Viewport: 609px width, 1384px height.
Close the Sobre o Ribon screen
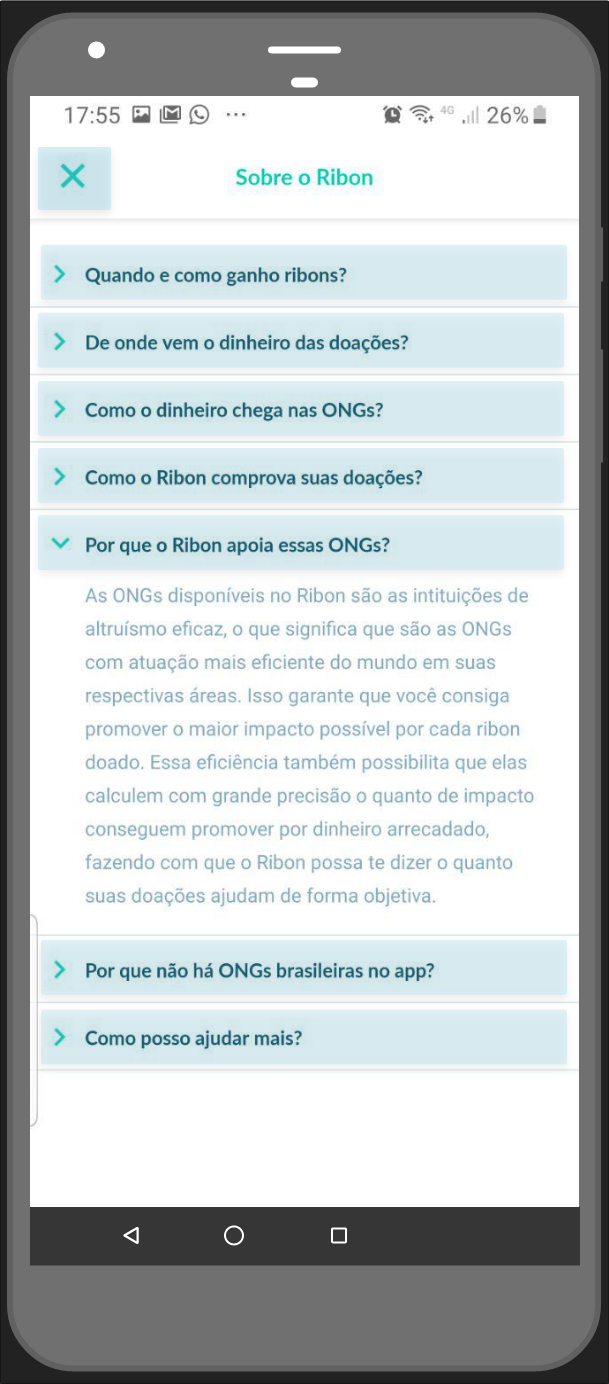tap(74, 178)
